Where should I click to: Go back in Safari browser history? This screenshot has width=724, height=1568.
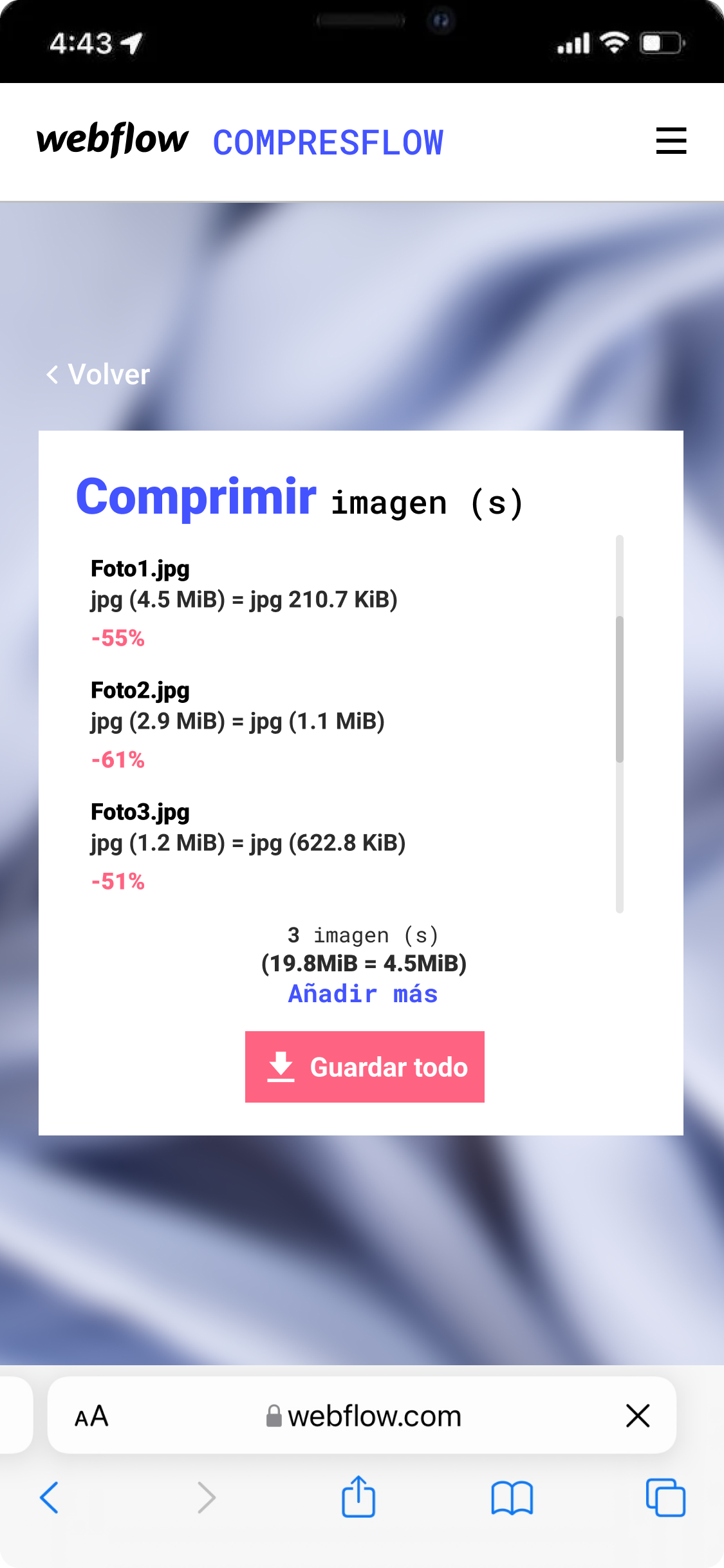50,1497
